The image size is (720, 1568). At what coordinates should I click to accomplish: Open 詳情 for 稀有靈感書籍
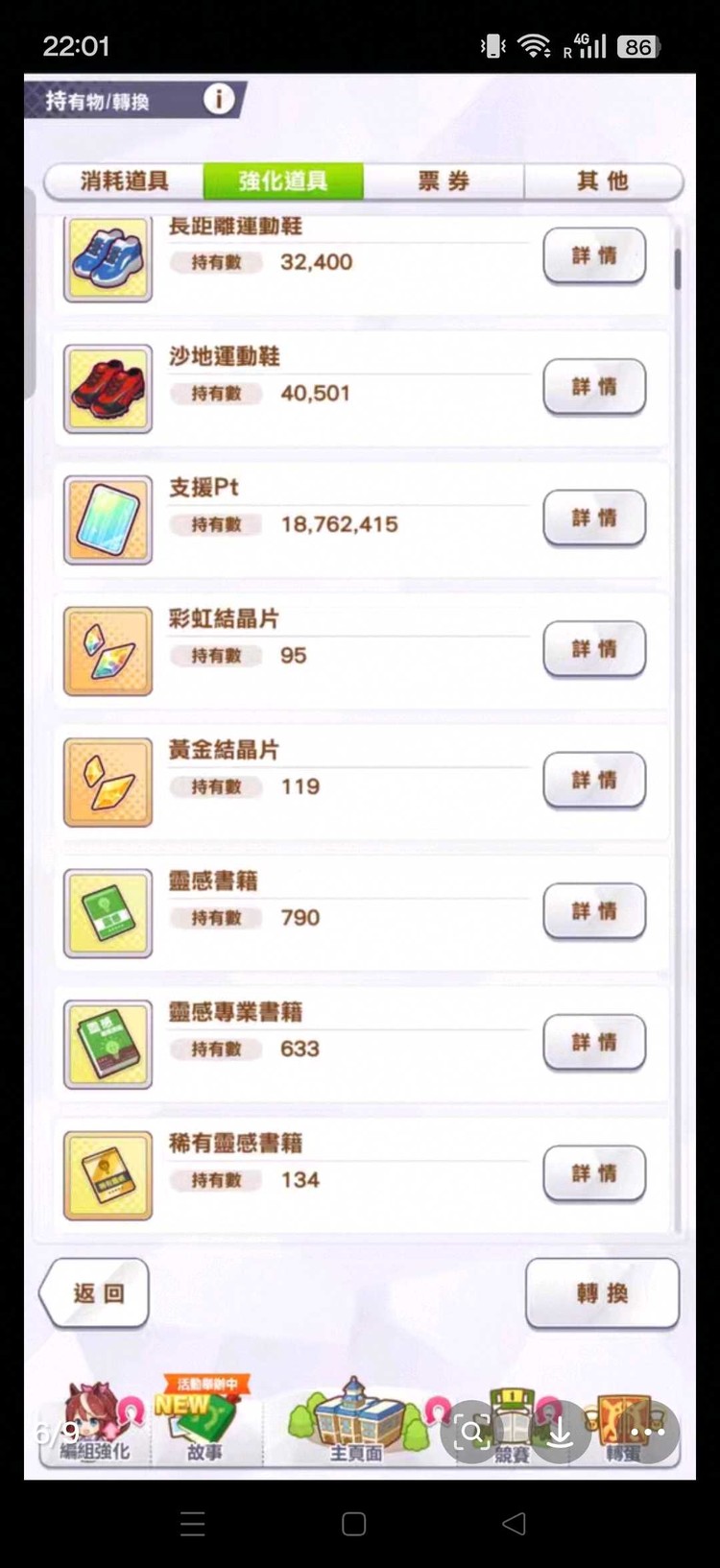[x=594, y=1173]
